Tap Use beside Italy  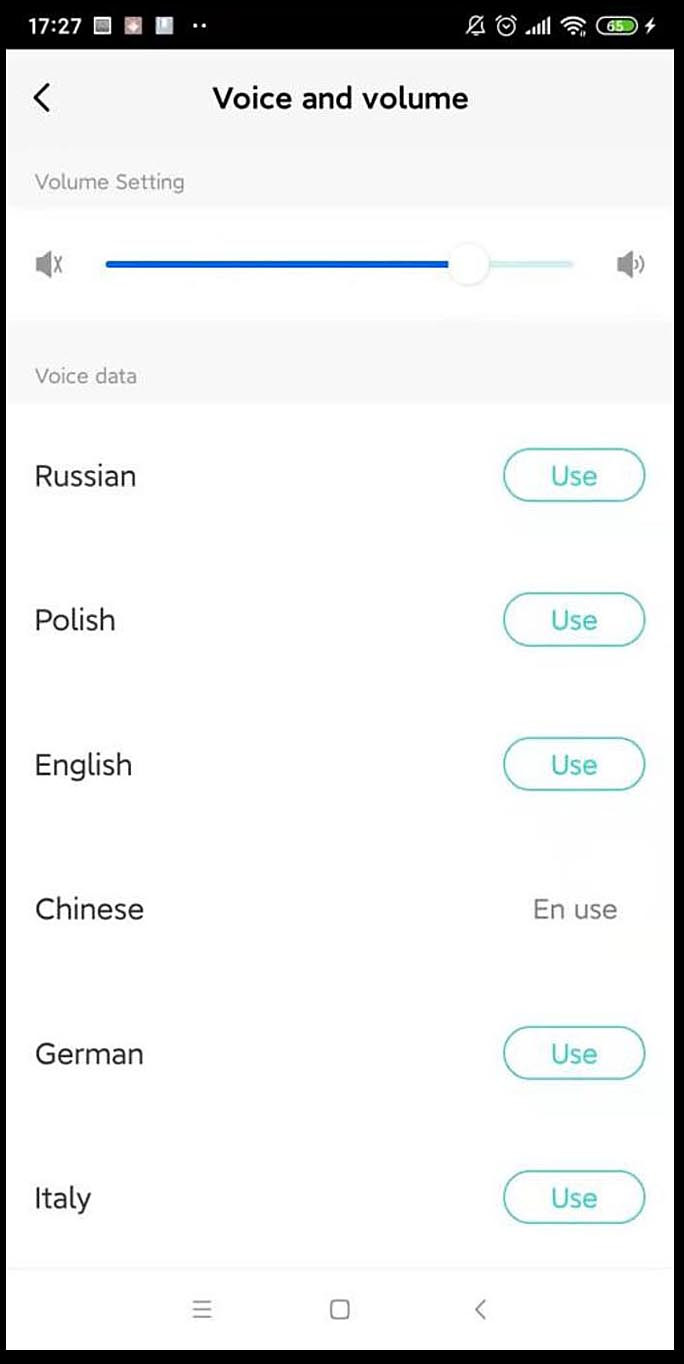(x=574, y=1198)
